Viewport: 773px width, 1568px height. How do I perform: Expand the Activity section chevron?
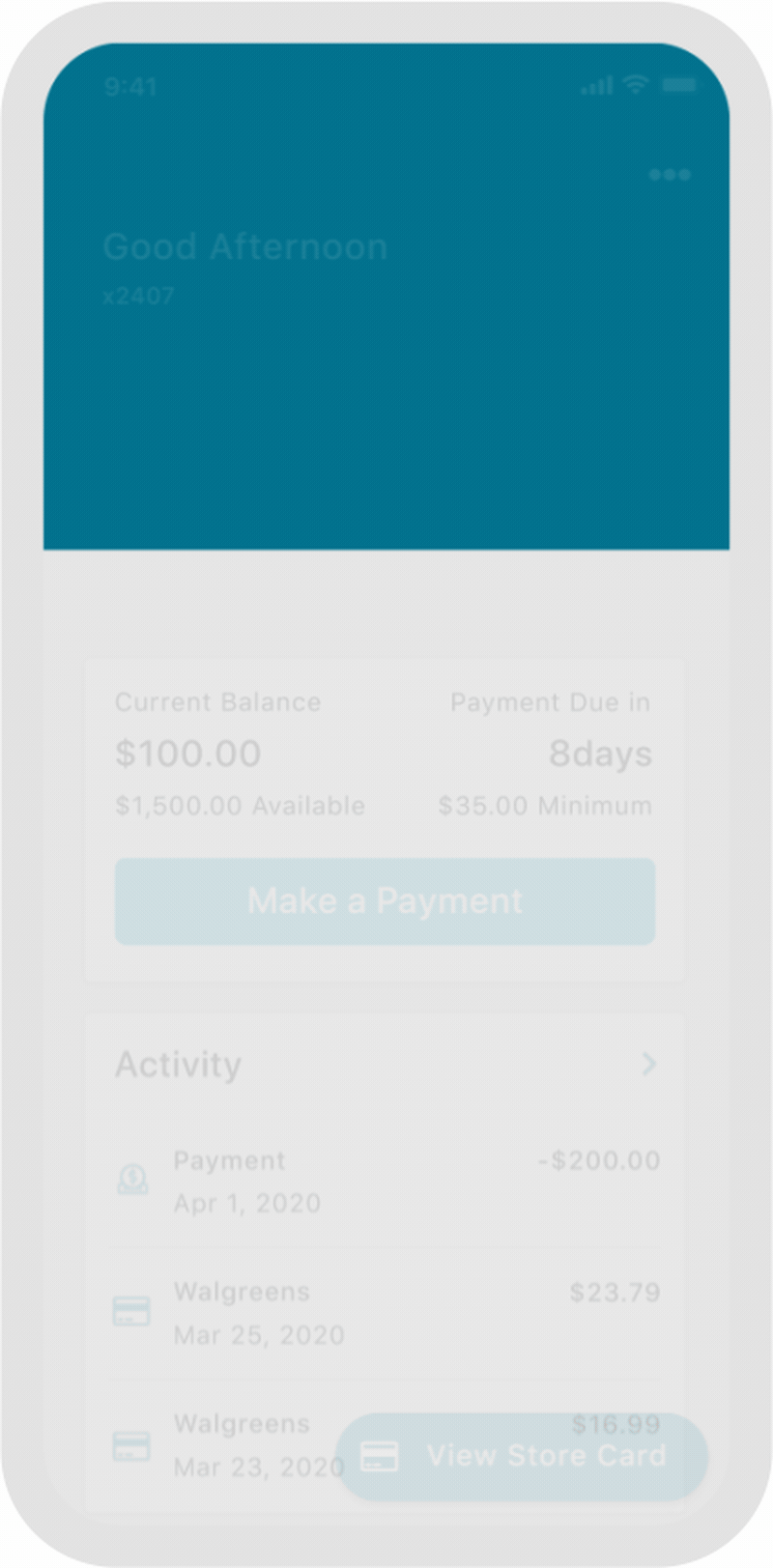coord(649,1064)
